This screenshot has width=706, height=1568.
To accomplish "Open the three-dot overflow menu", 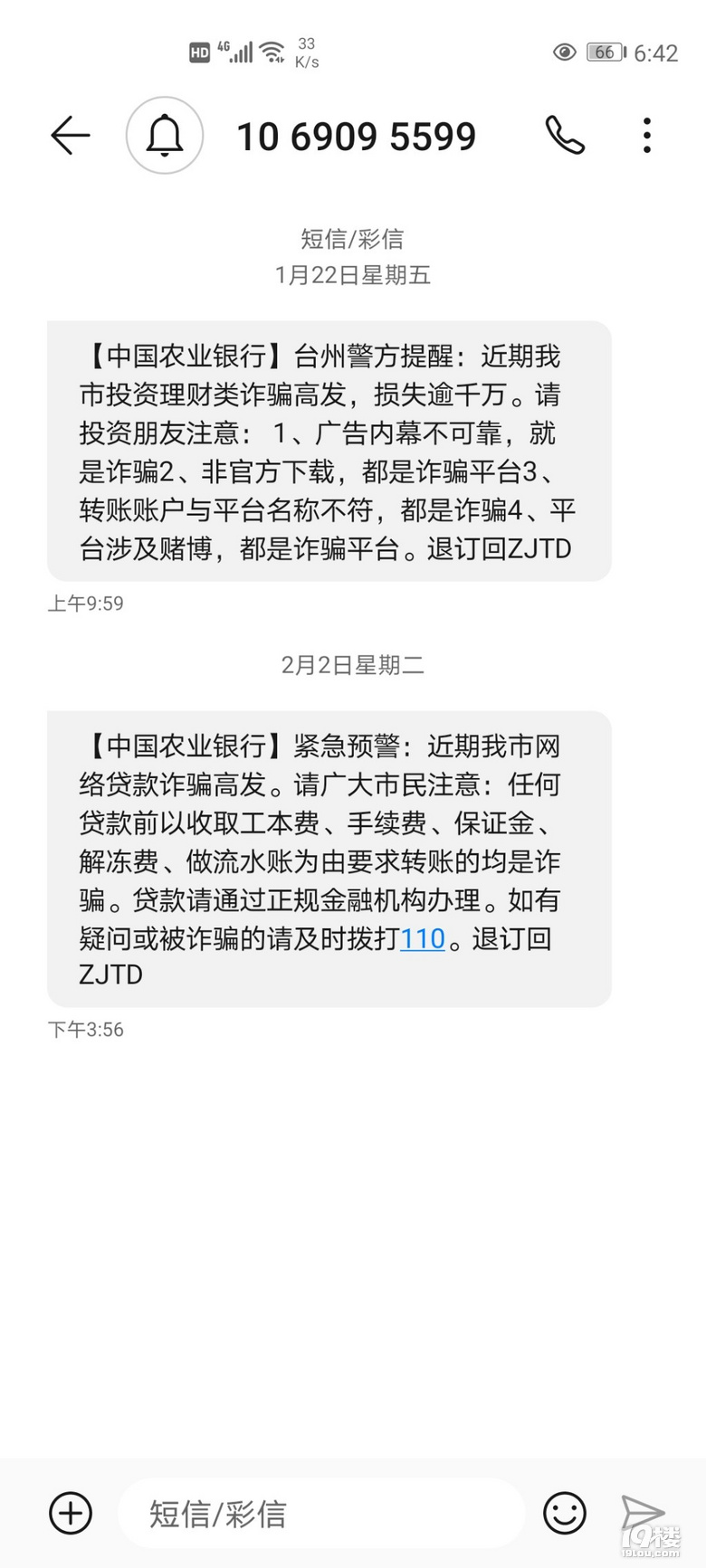I will pos(646,136).
